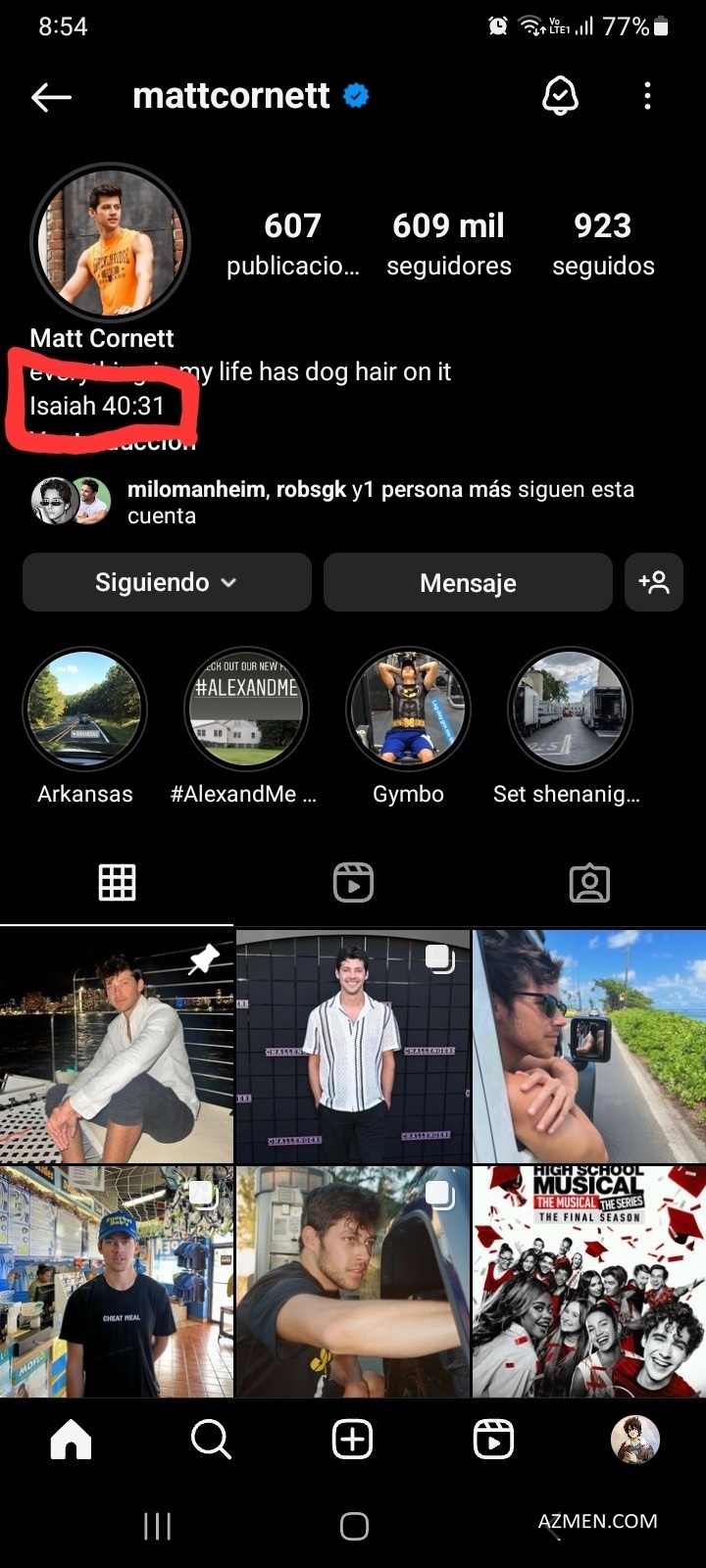Create a new post with plus button
The image size is (706, 1568).
[x=353, y=1440]
